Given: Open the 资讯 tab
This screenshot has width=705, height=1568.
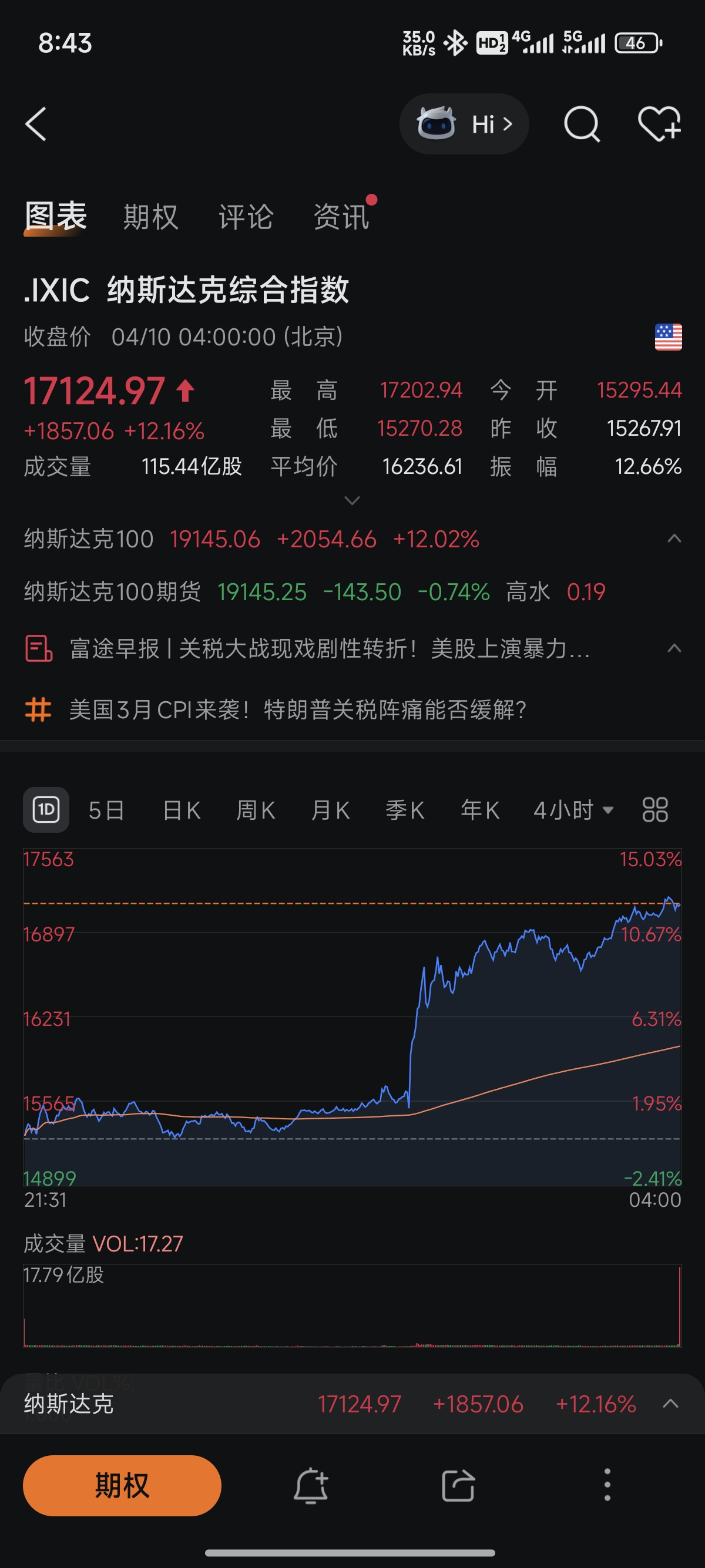Looking at the screenshot, I should pos(341,217).
